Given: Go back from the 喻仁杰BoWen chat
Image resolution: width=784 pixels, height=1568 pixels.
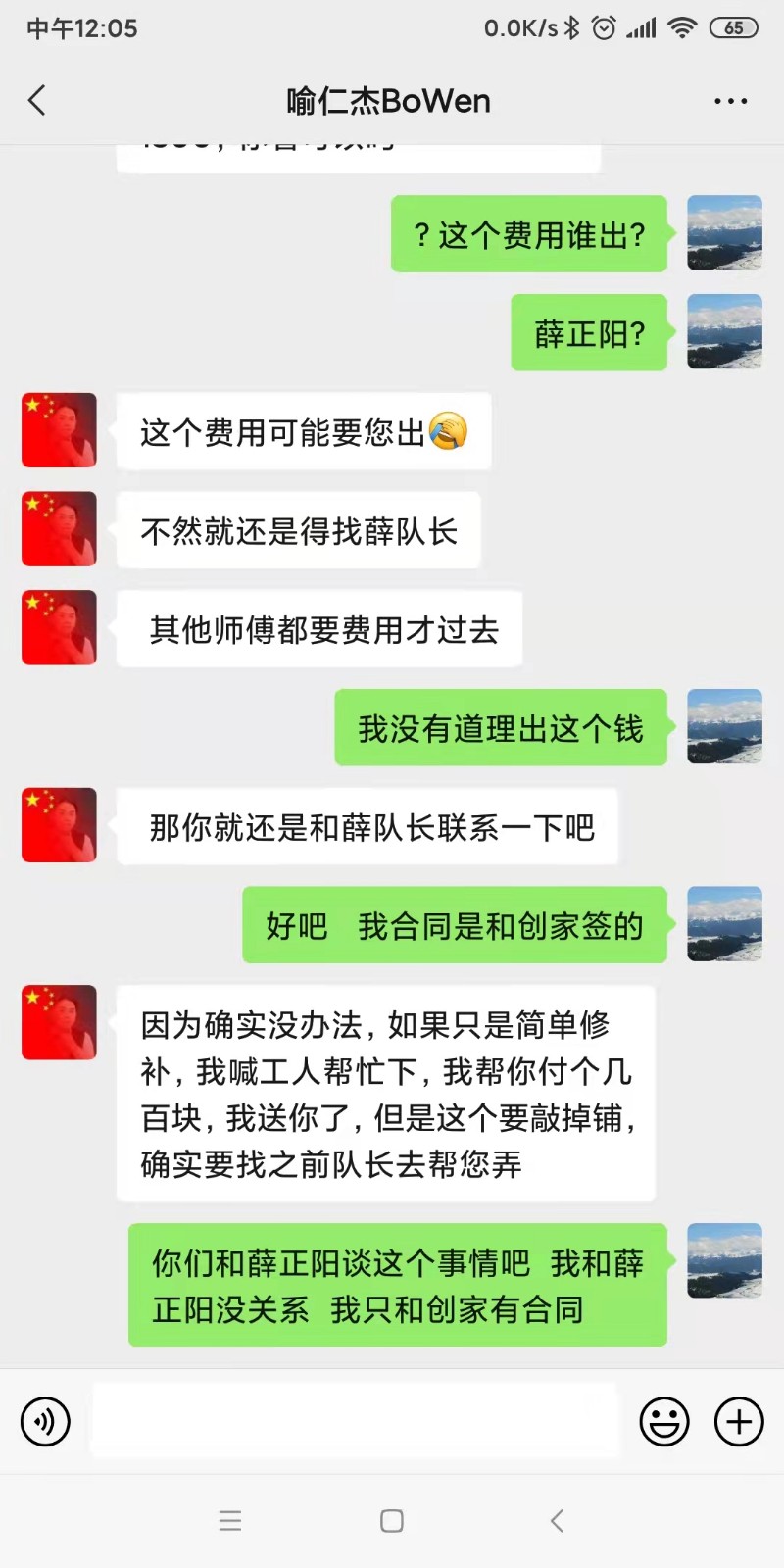Looking at the screenshot, I should pos(37,100).
